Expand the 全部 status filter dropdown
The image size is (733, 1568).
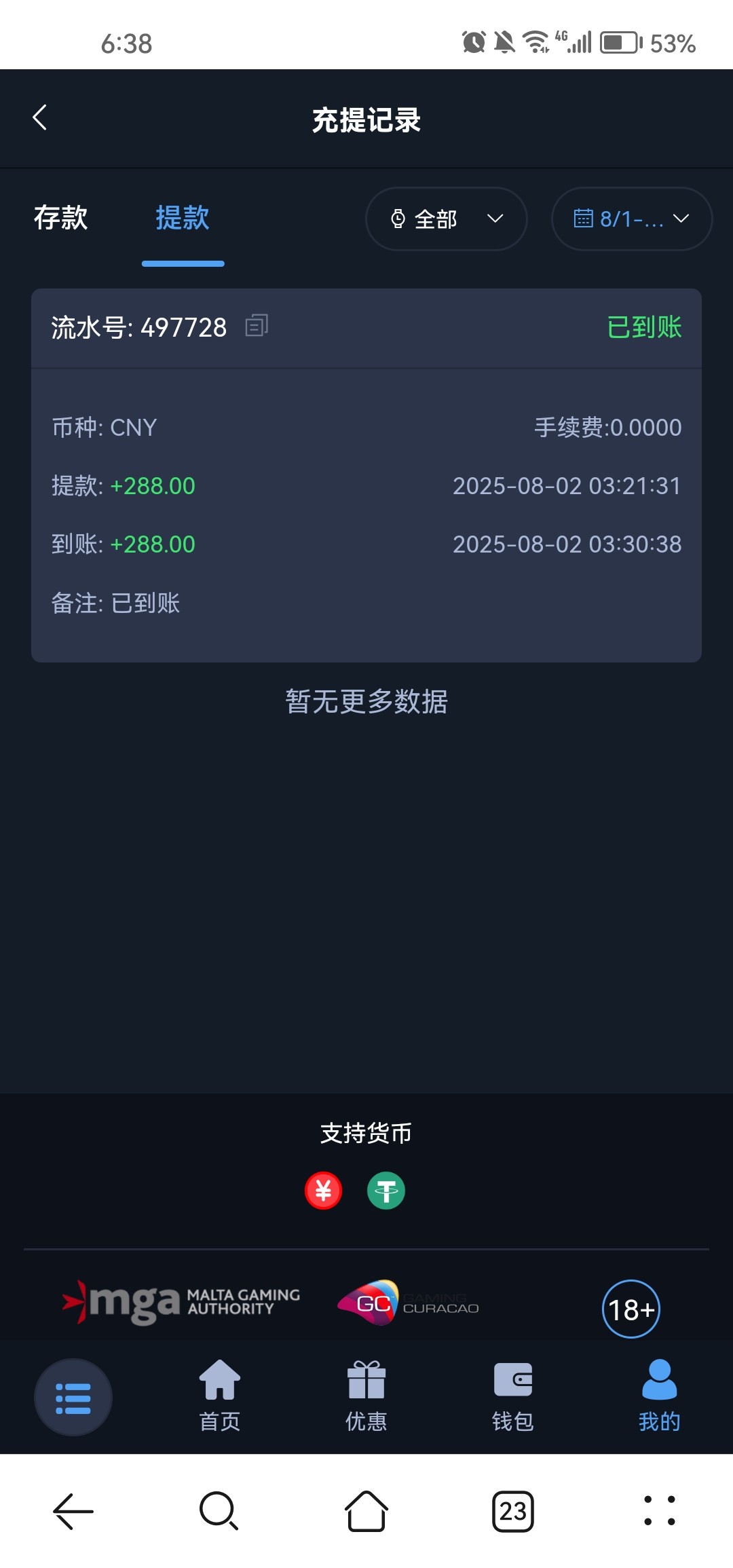446,219
